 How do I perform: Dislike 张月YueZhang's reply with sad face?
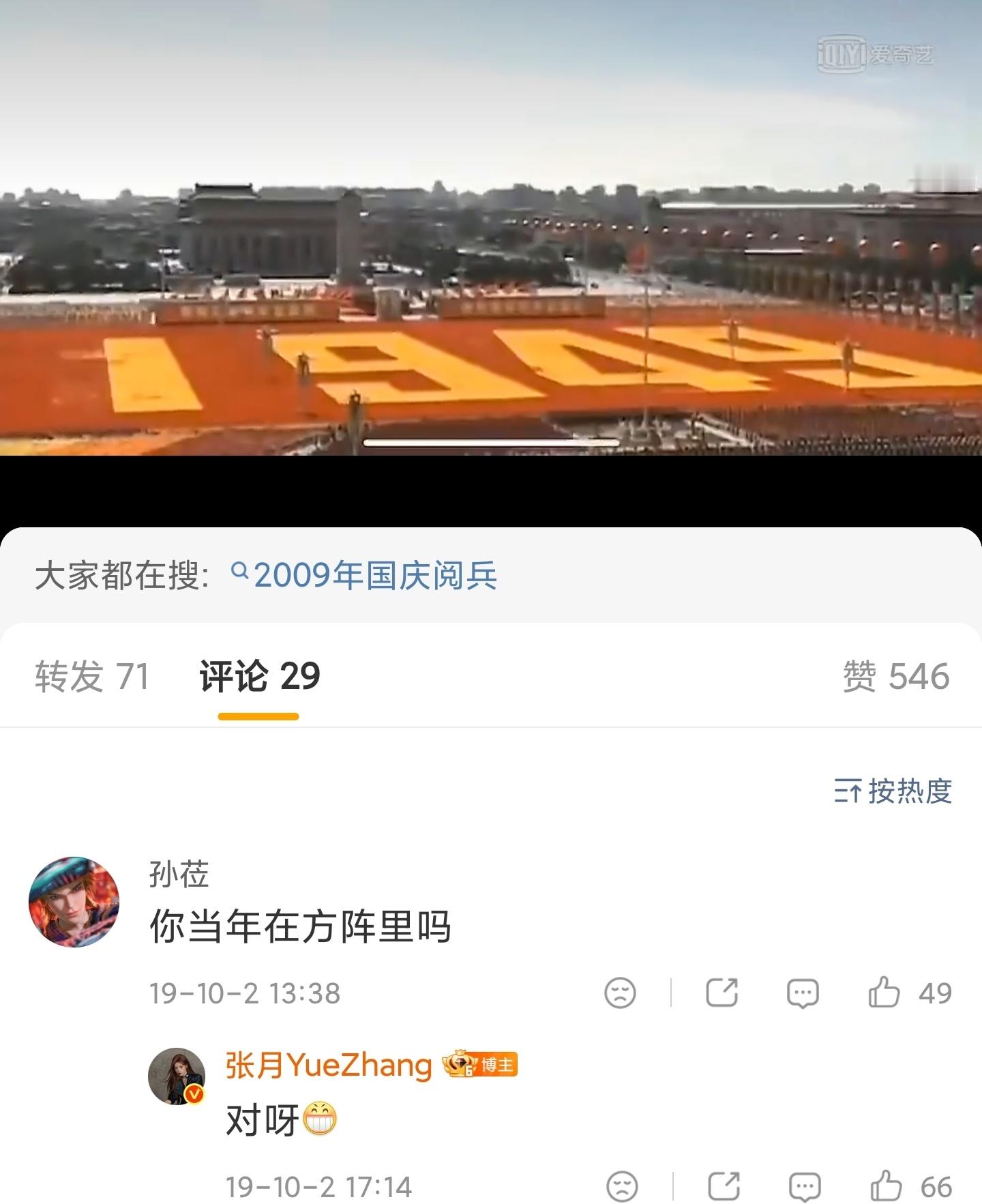pos(622,1187)
